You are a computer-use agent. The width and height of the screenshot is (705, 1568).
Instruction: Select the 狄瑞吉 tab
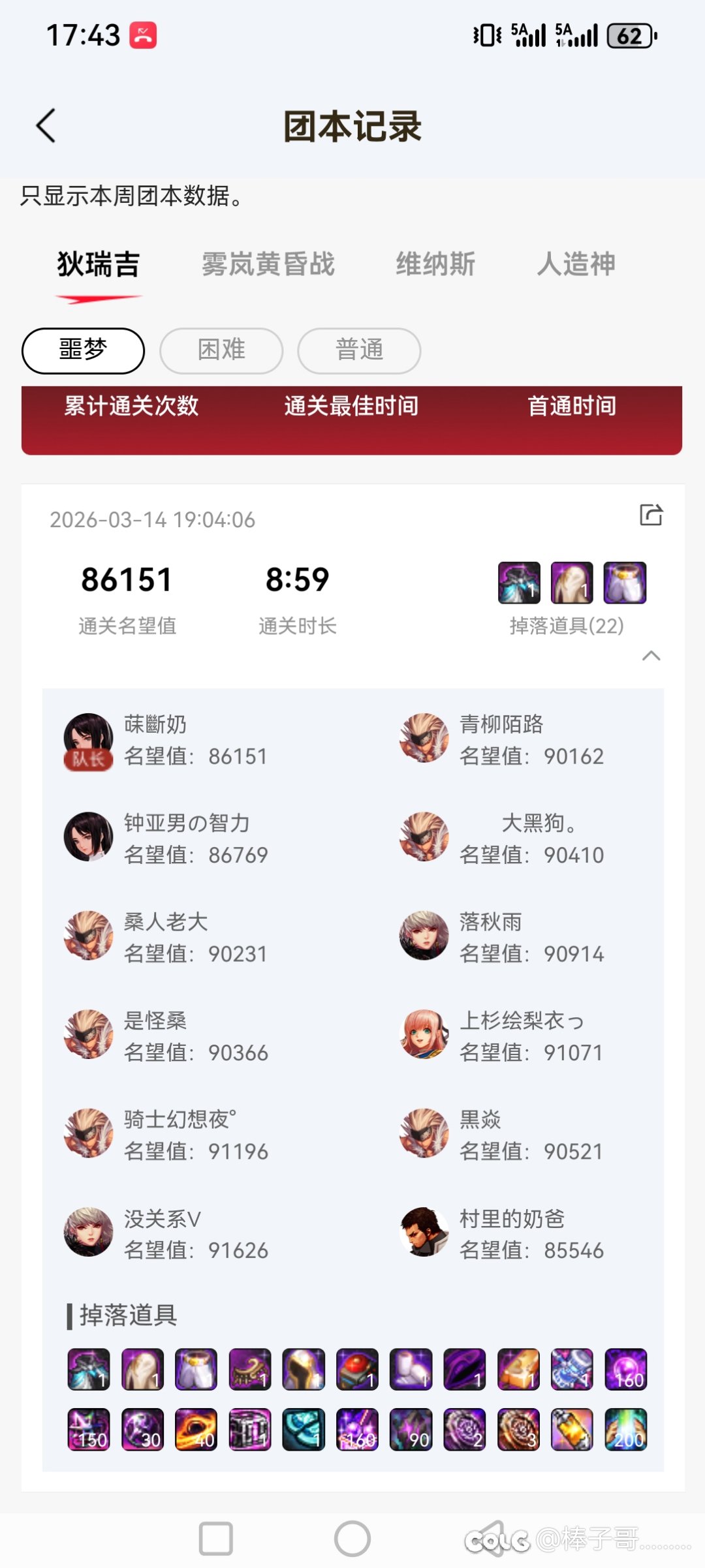[x=99, y=264]
